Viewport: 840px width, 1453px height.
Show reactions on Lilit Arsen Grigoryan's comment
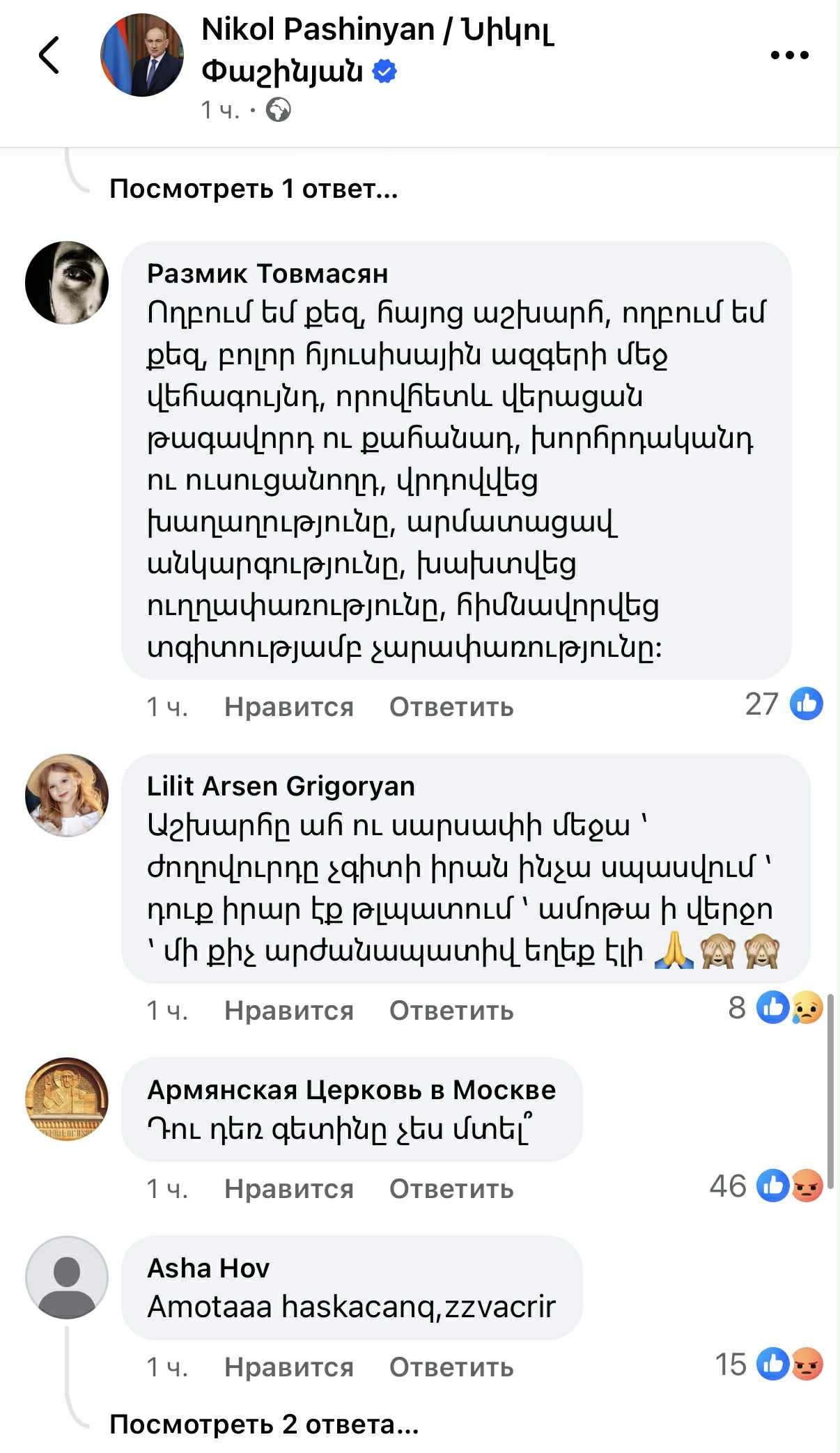[776, 1008]
